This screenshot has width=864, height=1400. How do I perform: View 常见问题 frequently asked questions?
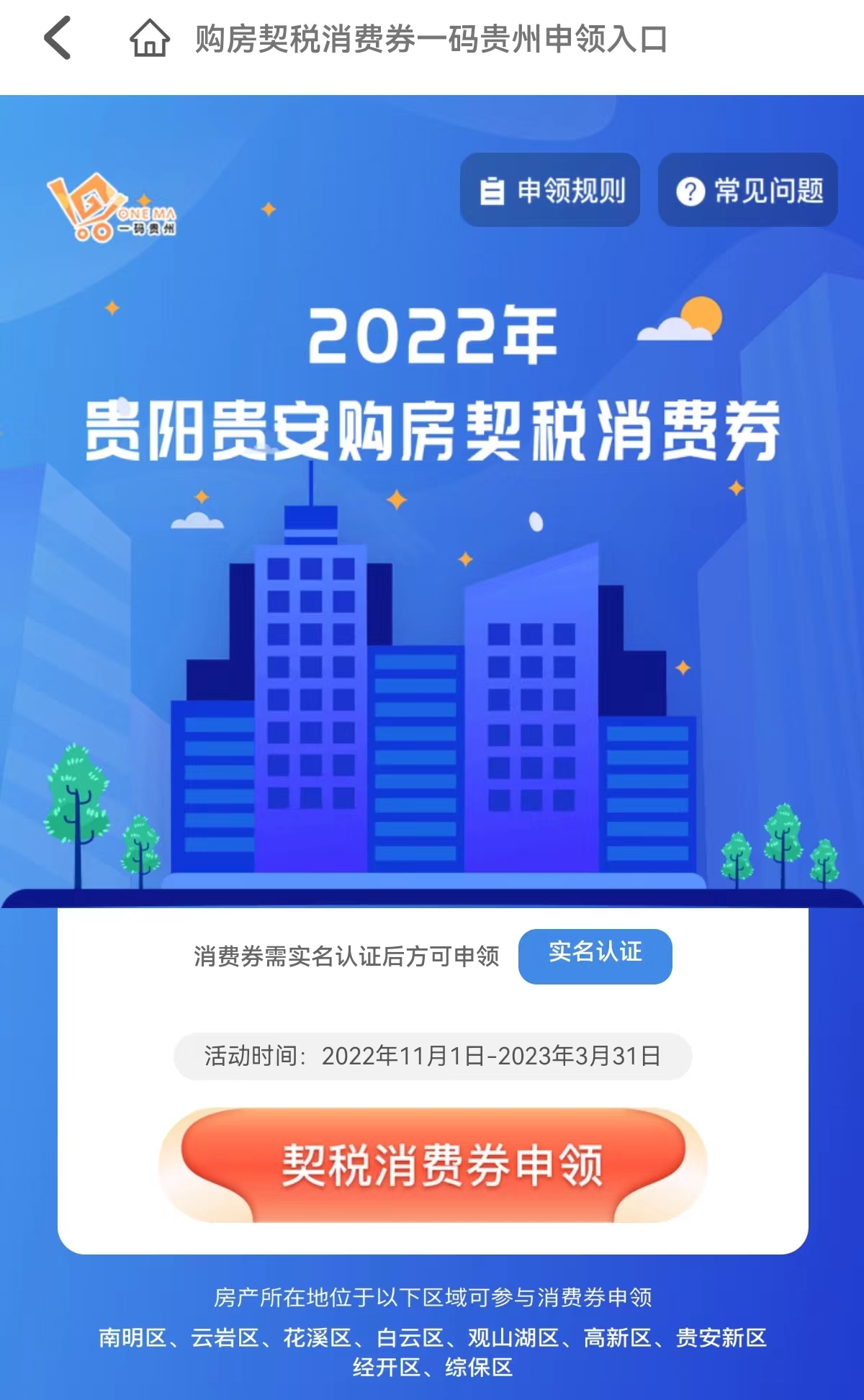click(x=748, y=190)
